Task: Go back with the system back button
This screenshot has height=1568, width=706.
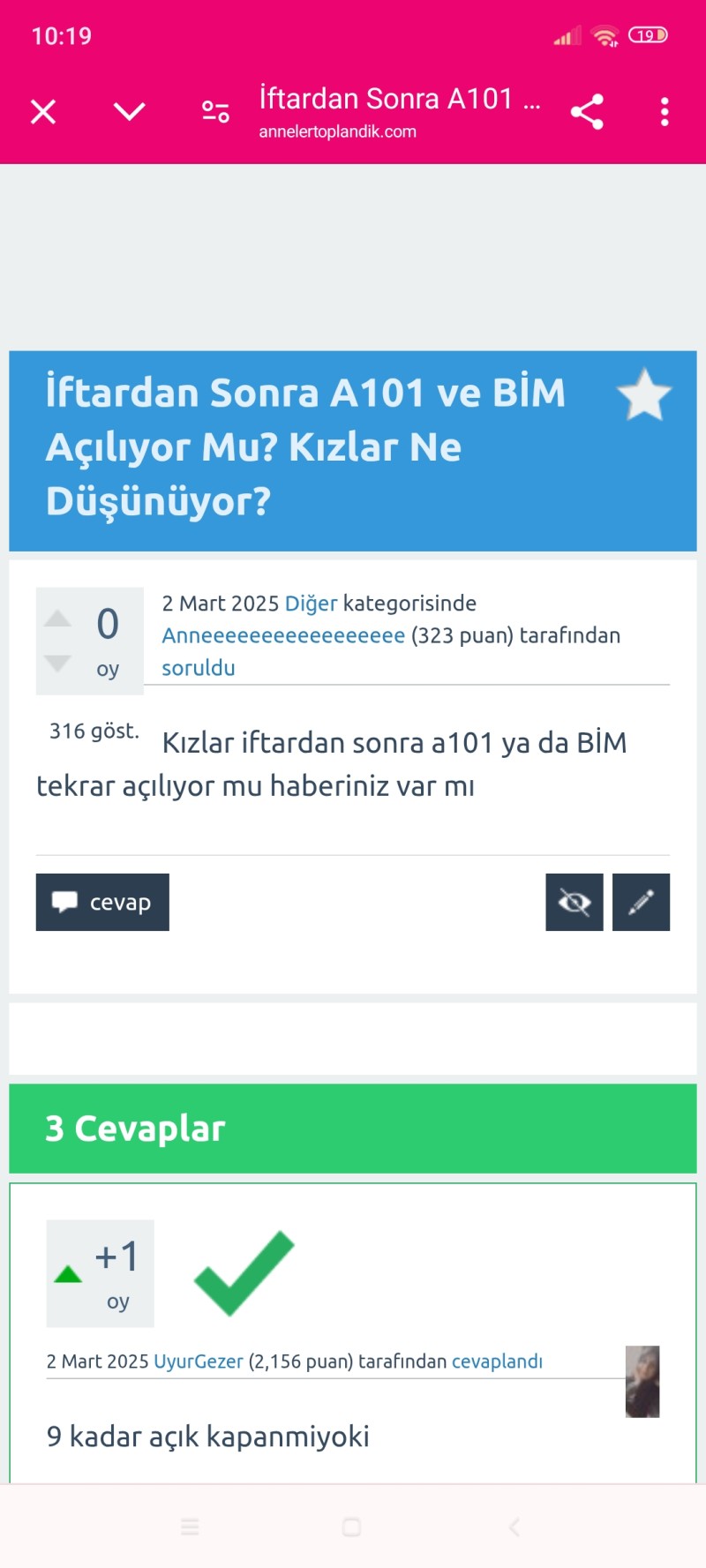Action: pos(514,1527)
